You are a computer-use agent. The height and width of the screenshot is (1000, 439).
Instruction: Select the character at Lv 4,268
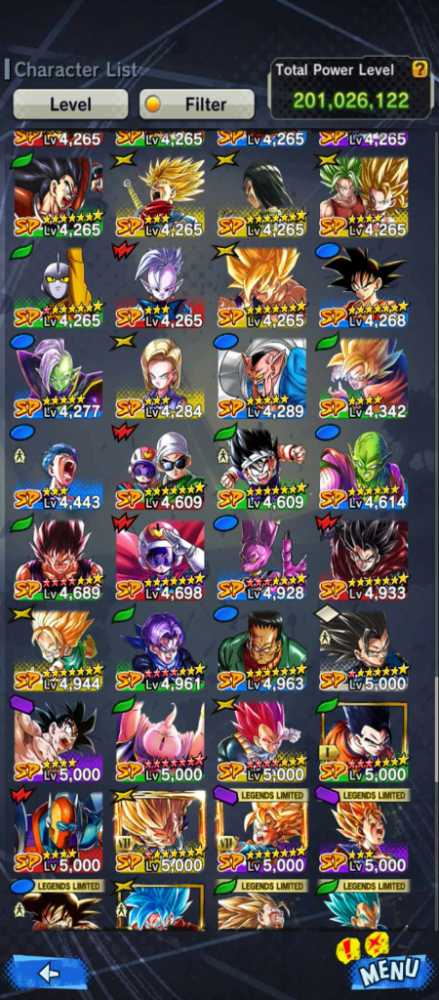click(364, 287)
